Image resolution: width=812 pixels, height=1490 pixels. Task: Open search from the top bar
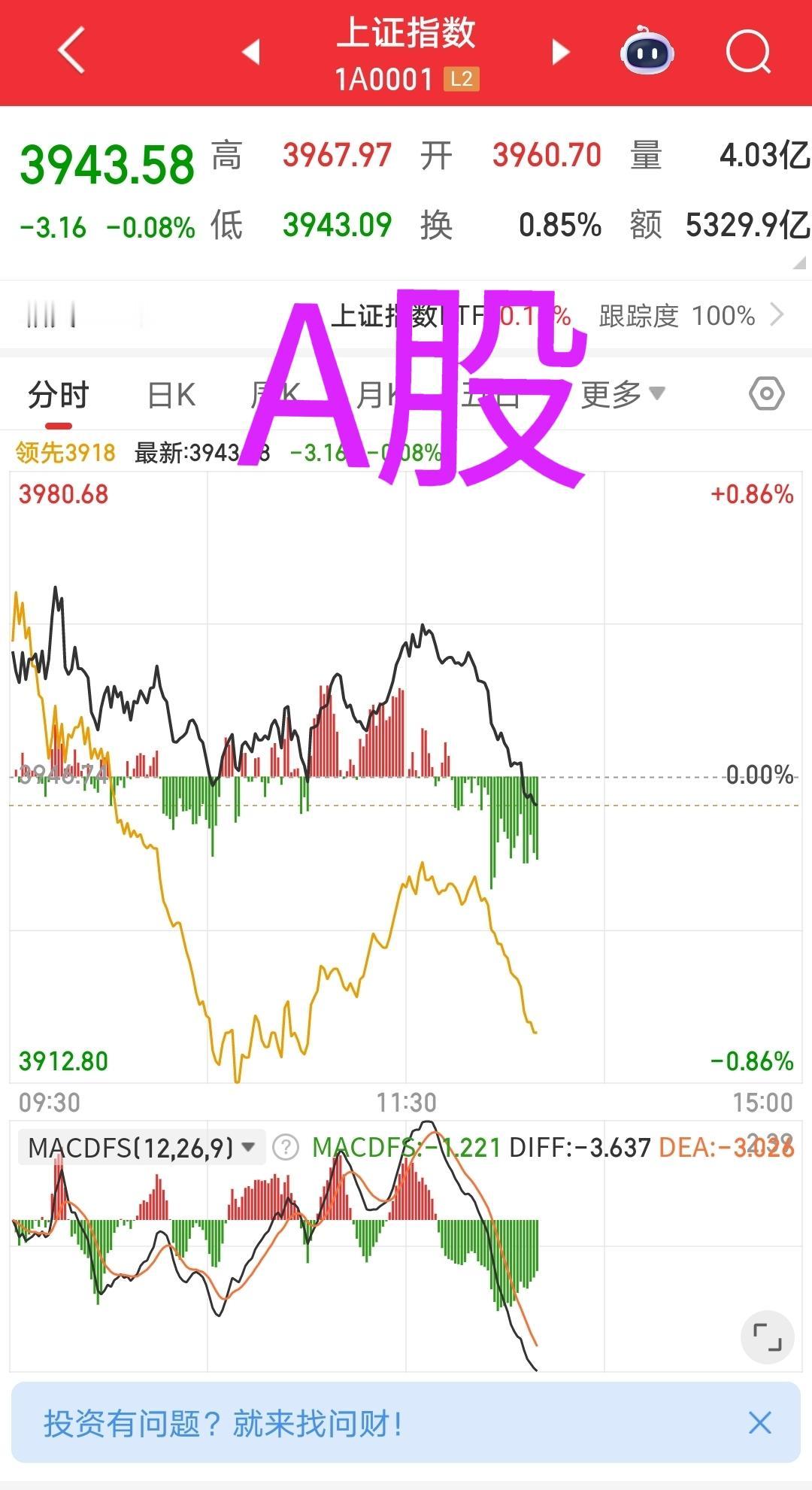pos(748,51)
